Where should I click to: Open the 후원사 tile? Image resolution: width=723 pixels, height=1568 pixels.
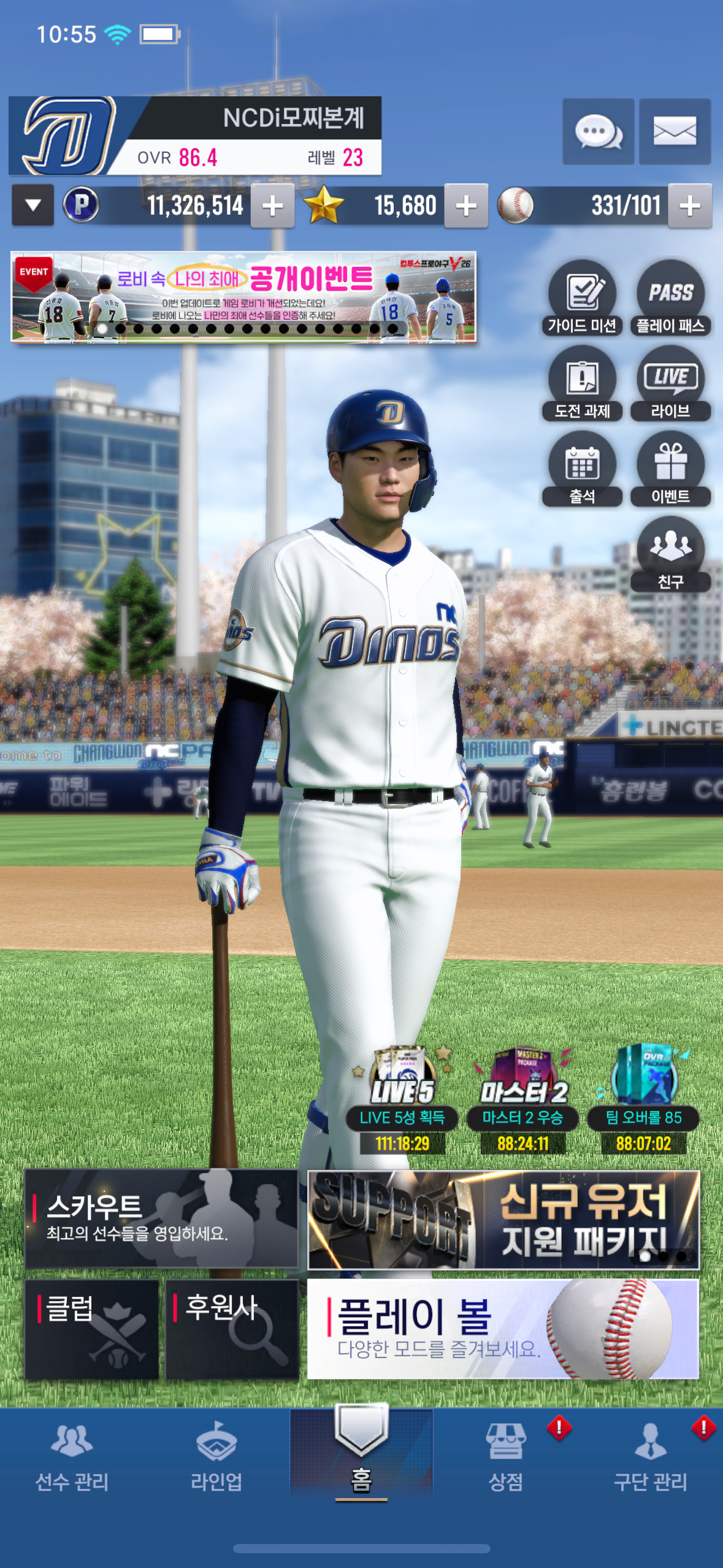point(232,1329)
